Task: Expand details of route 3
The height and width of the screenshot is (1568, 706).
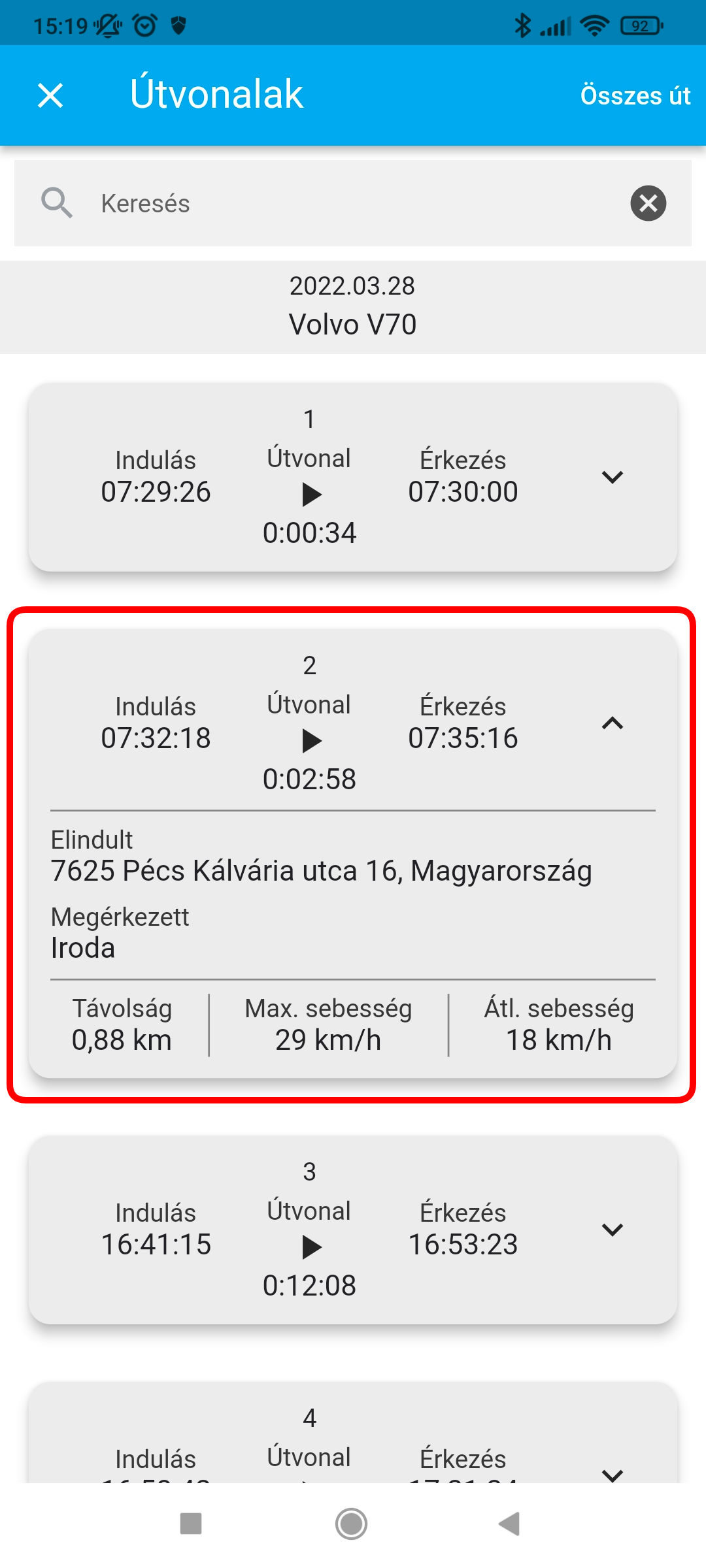Action: tap(612, 1230)
